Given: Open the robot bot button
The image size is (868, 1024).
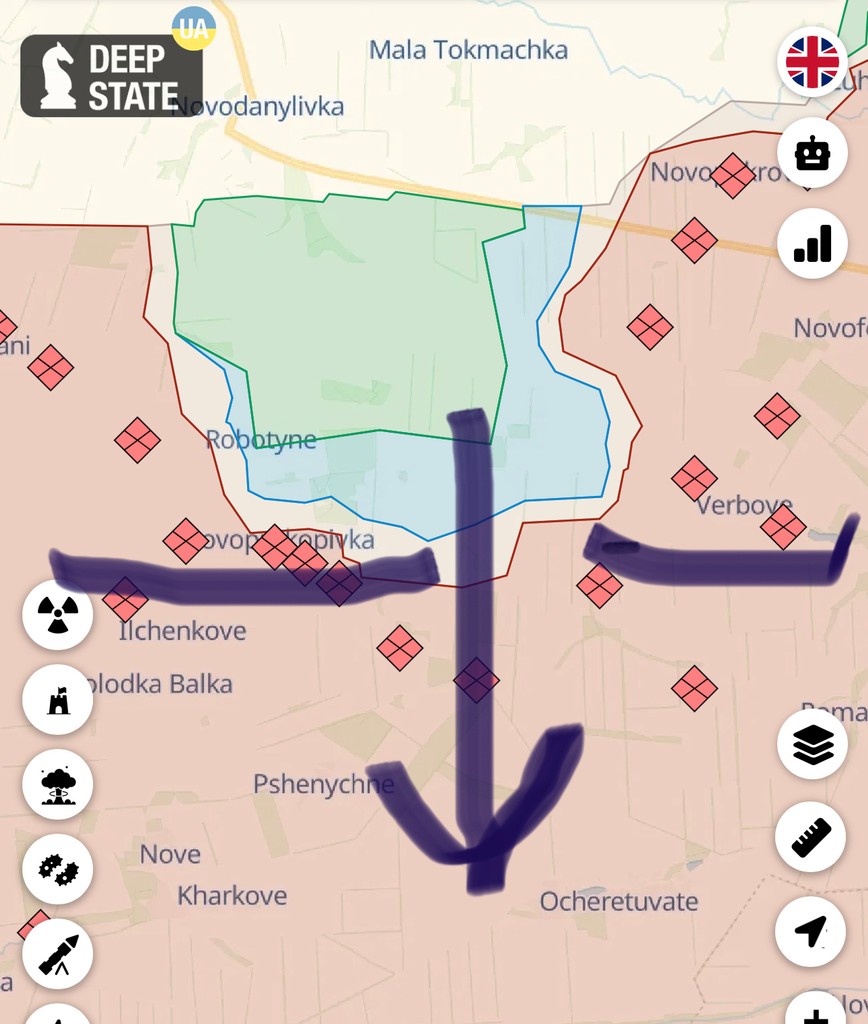Looking at the screenshot, I should (x=812, y=153).
